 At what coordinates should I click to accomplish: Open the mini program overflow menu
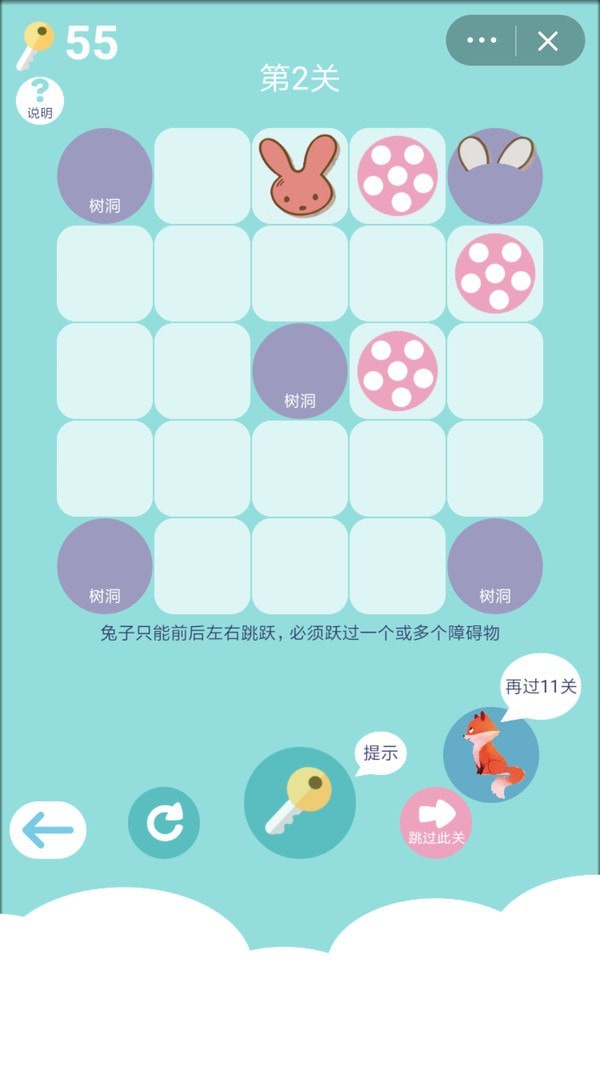(481, 41)
